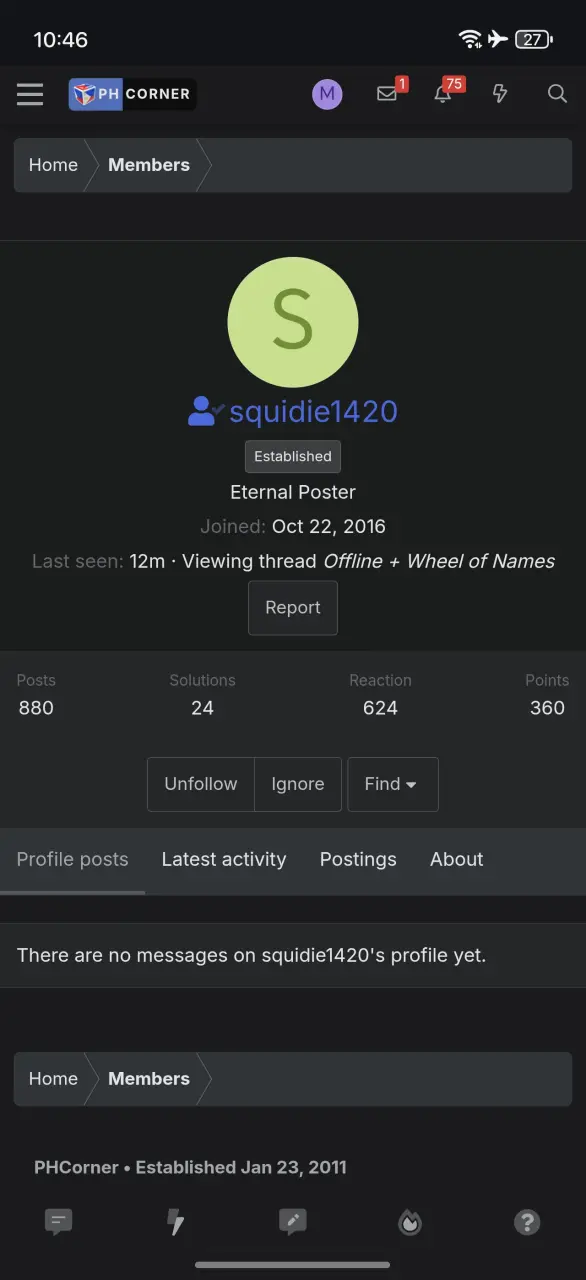Tap the fire icon in the footer
Screen dimensions: 586x1280
click(x=410, y=1222)
